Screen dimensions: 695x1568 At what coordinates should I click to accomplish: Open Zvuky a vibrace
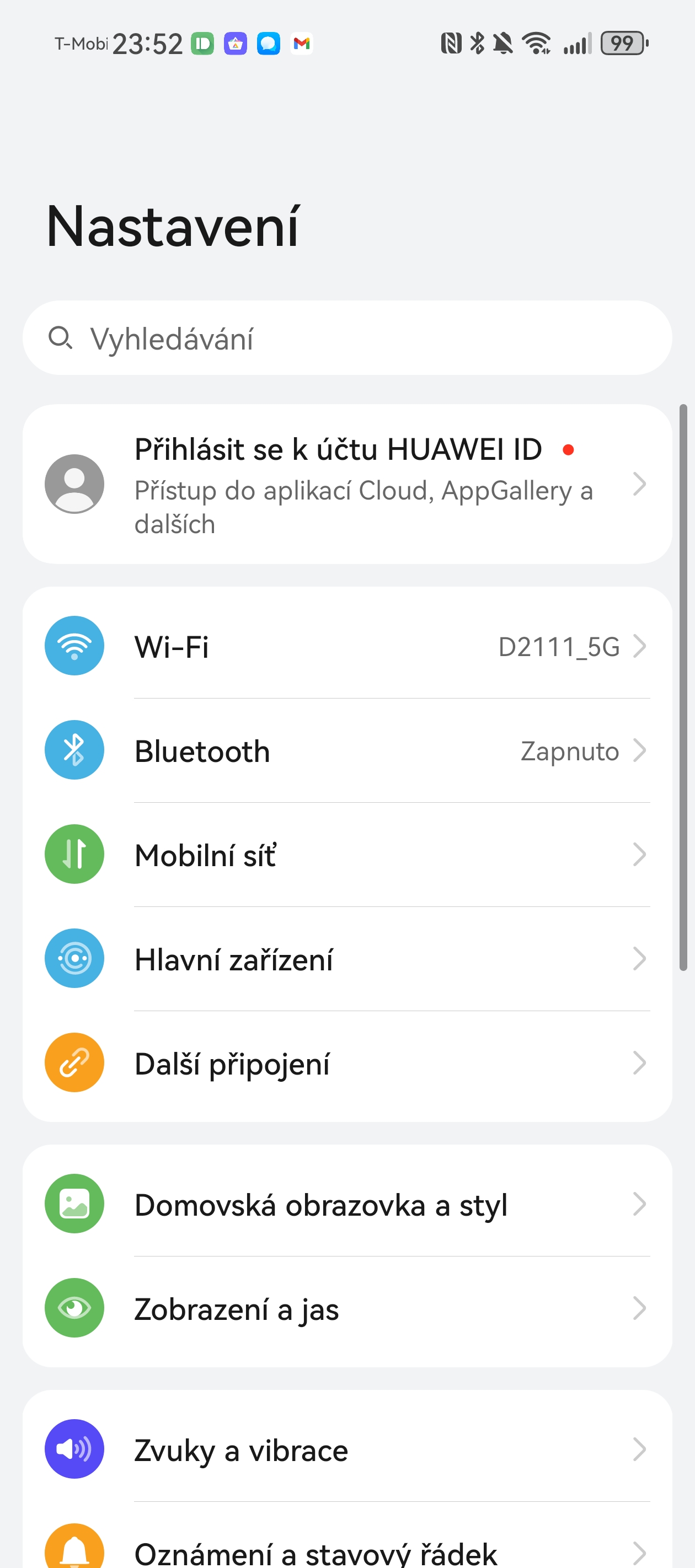tap(347, 1449)
